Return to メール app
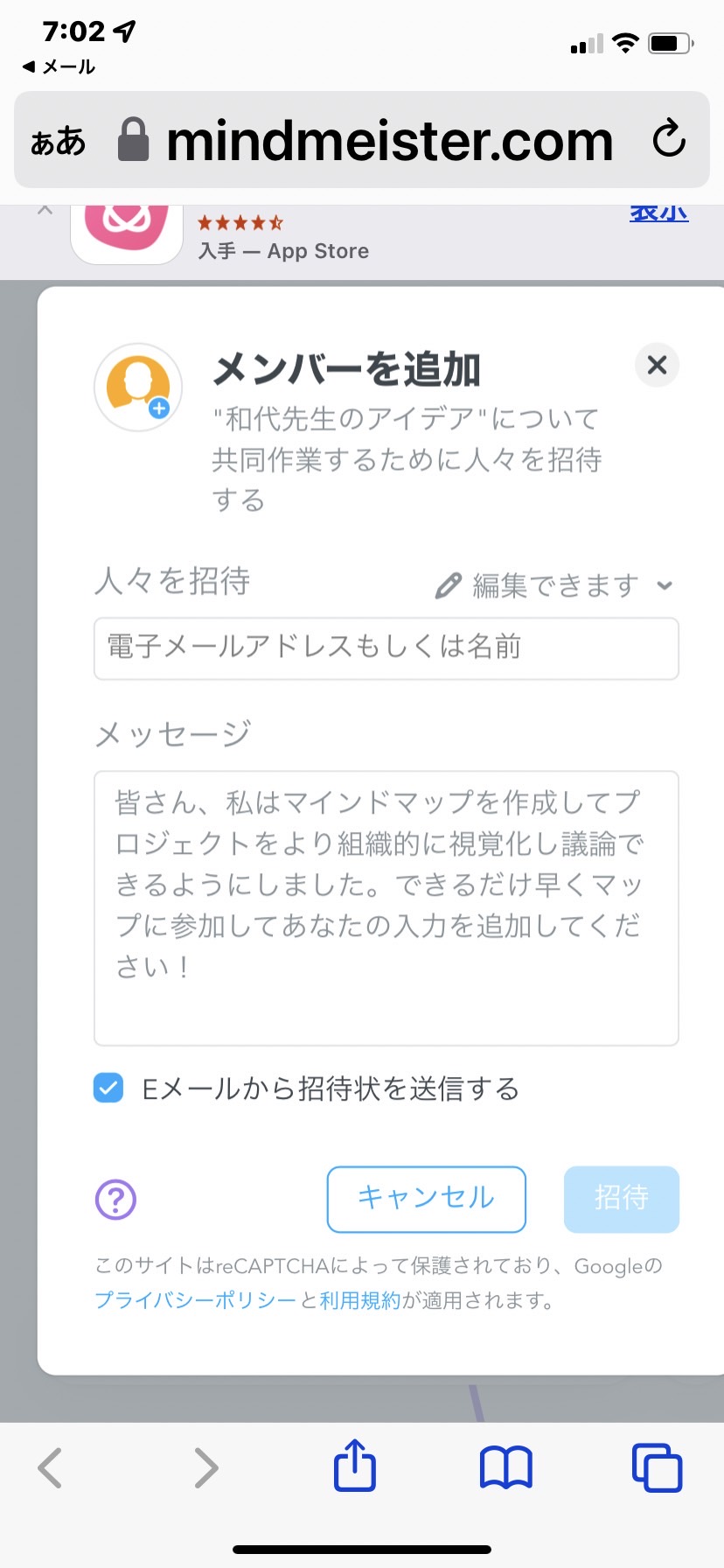 coord(59,66)
